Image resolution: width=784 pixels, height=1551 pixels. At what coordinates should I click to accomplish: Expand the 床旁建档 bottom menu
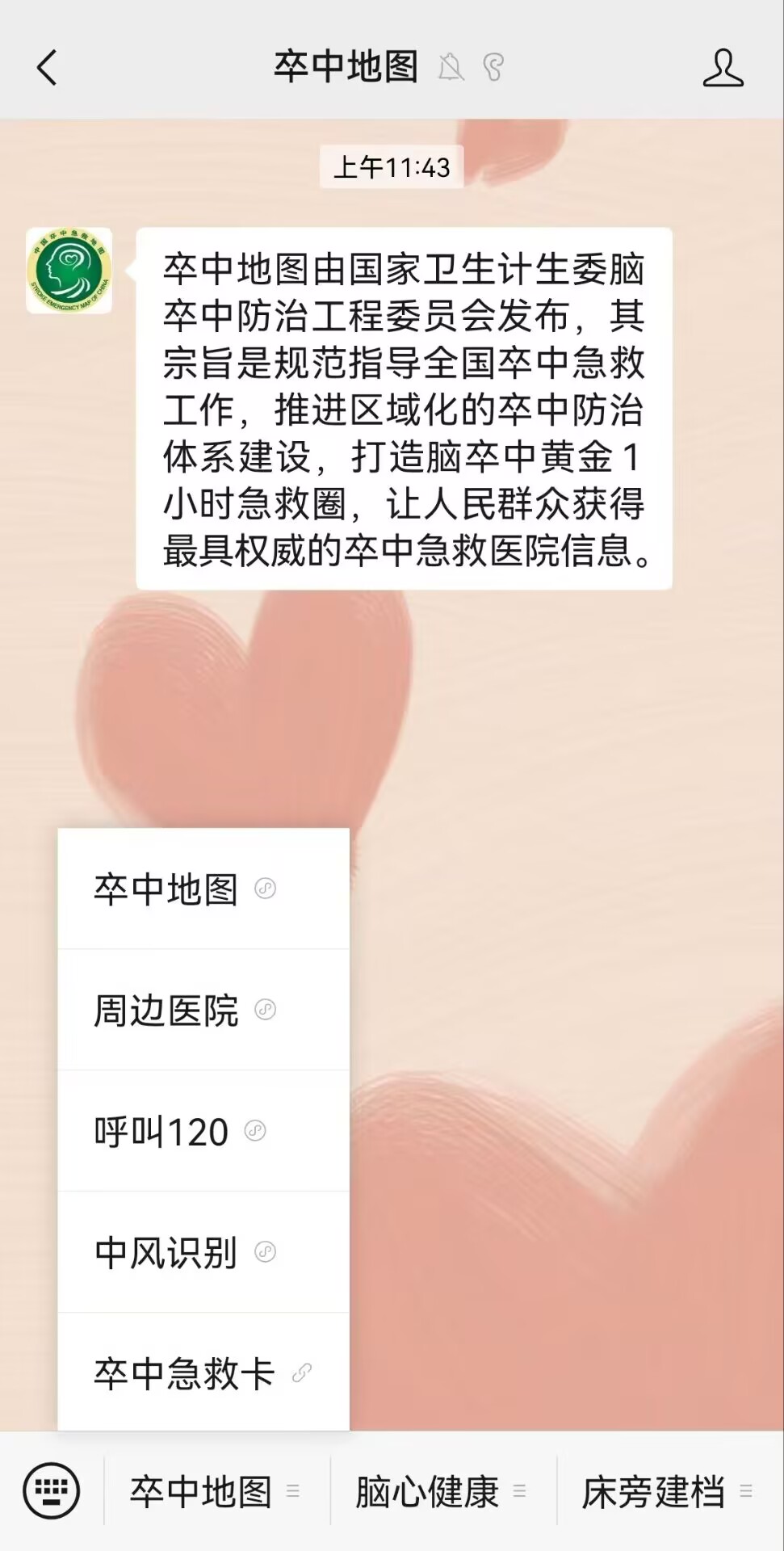[668, 1491]
